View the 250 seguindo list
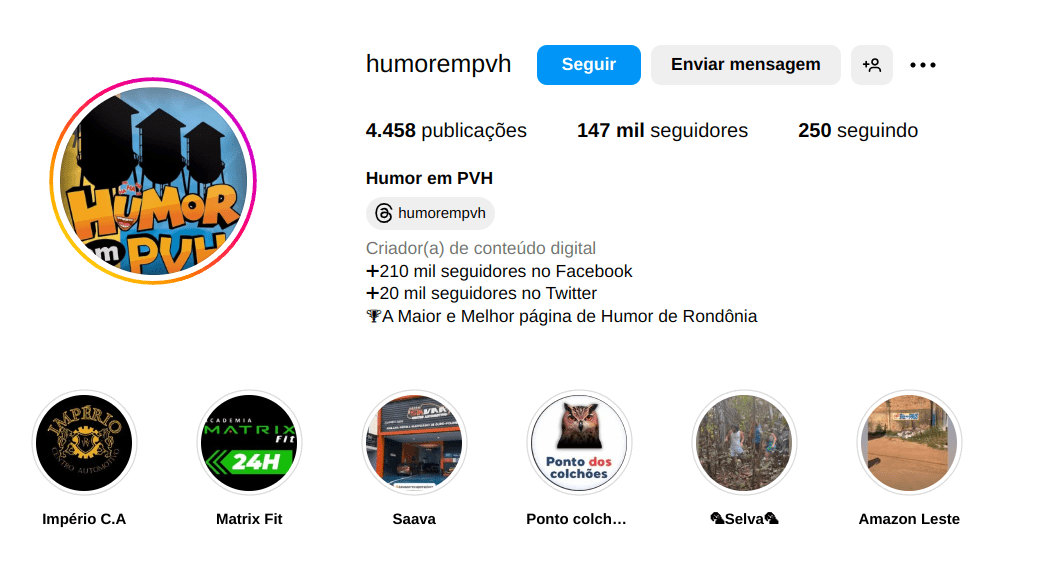This screenshot has height=585, width=1063. tap(857, 131)
